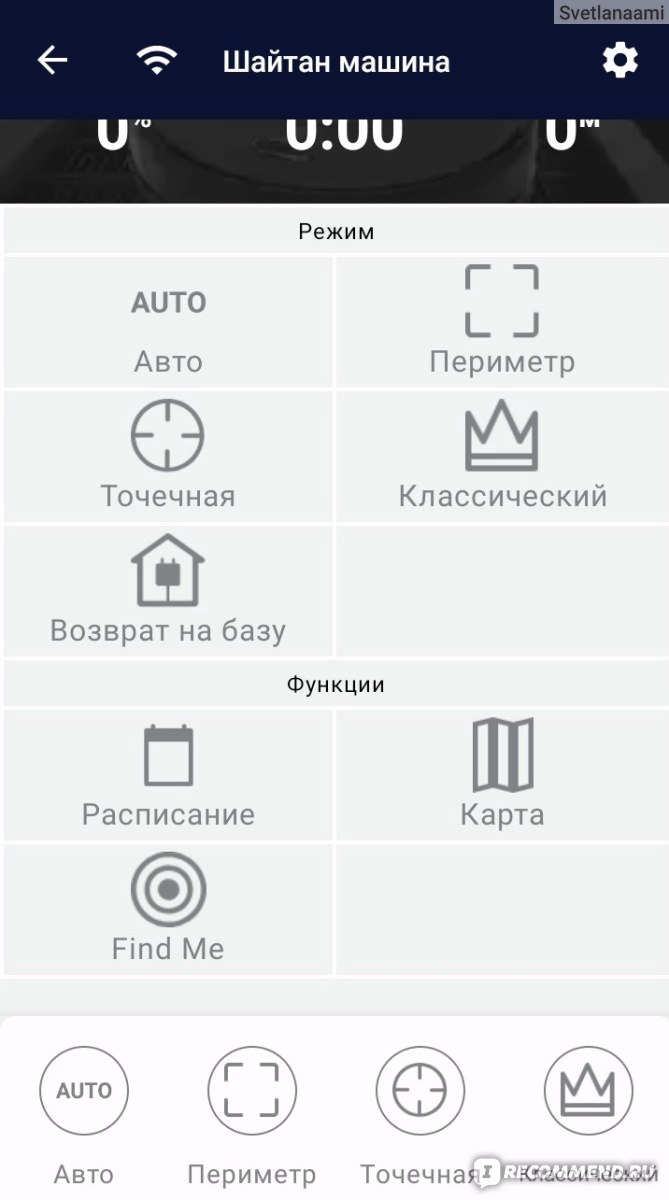Activate Find Me
Image resolution: width=669 pixels, height=1200 pixels.
tap(168, 909)
